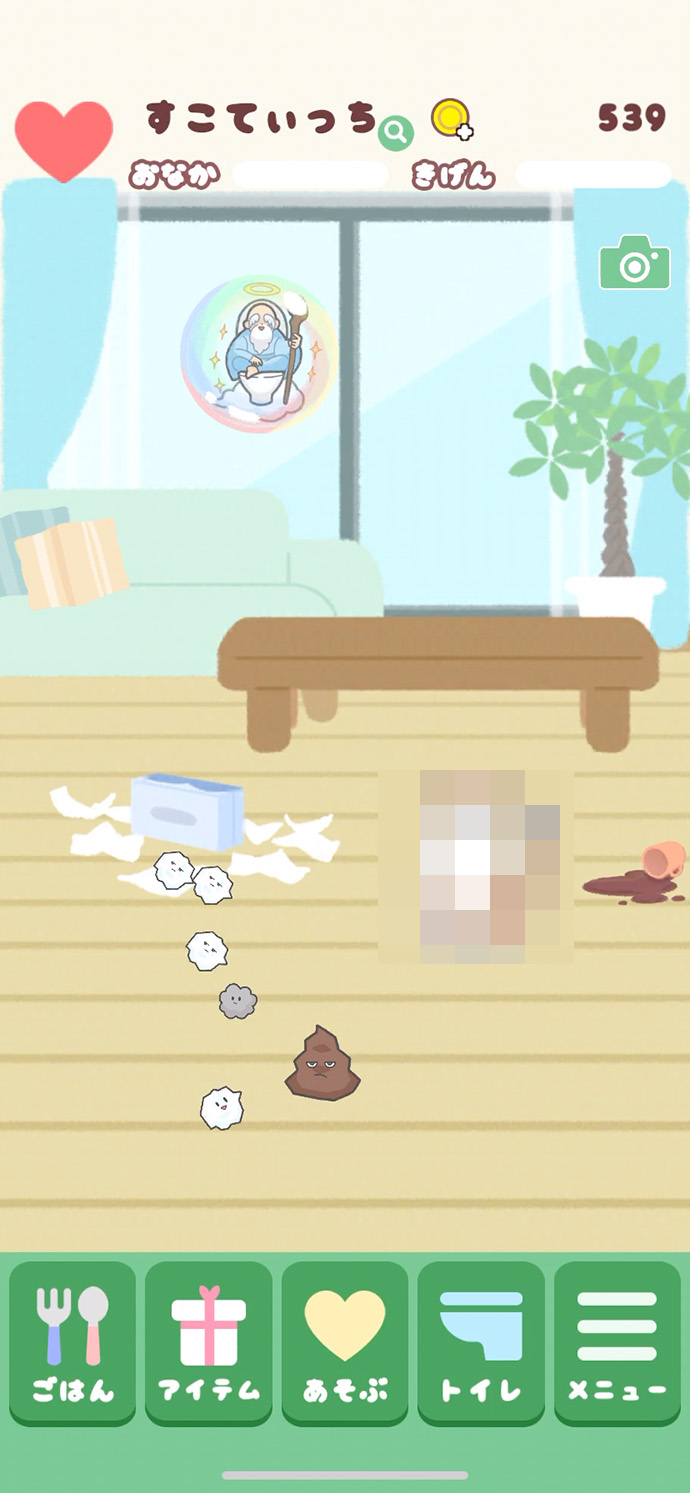This screenshot has height=1493, width=690.
Task: Tap the トイレ button
Action: (x=481, y=1342)
